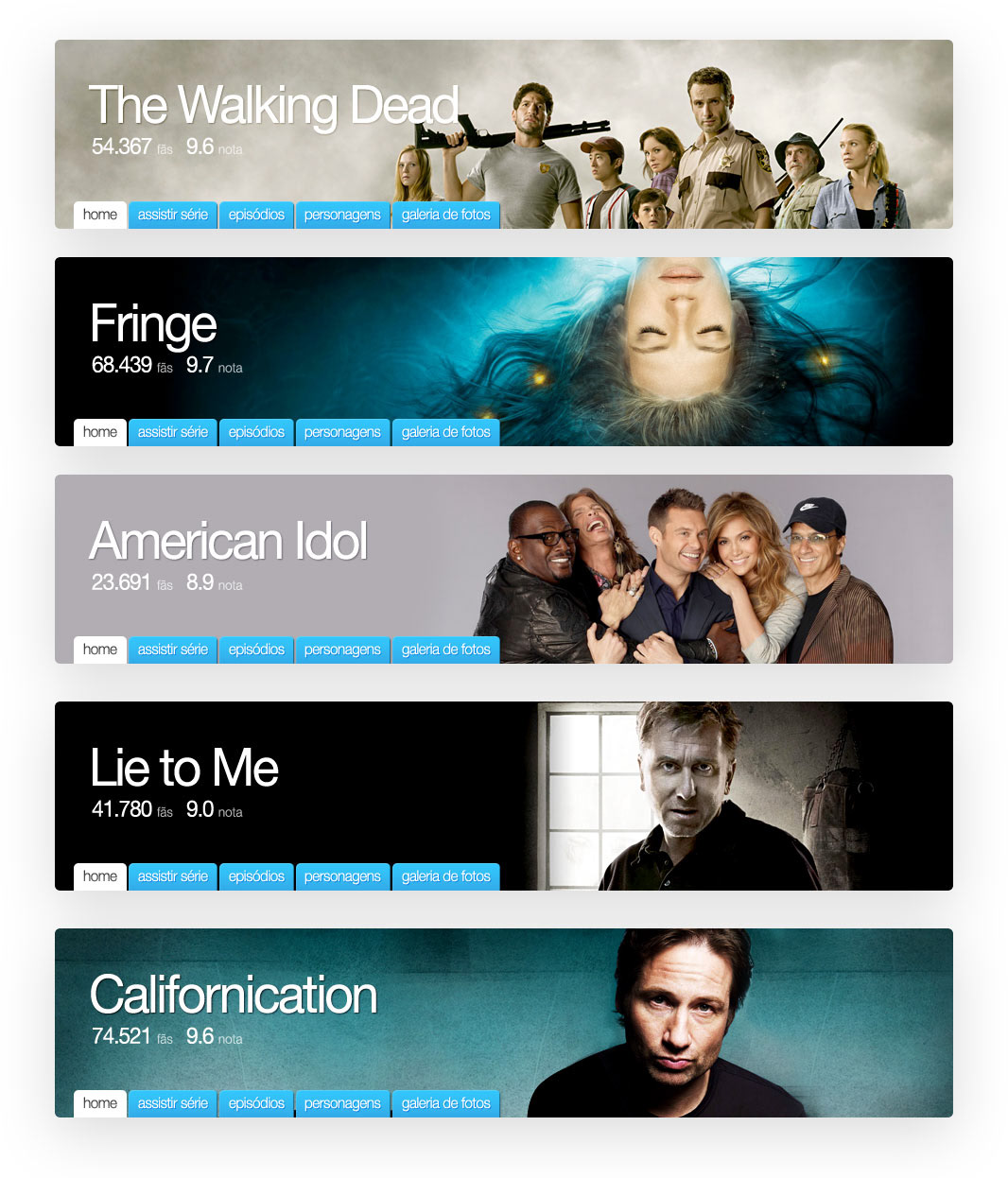The image size is (1008, 1178).
Task: Switch to 'personagens' tab under Fringe
Action: point(342,432)
